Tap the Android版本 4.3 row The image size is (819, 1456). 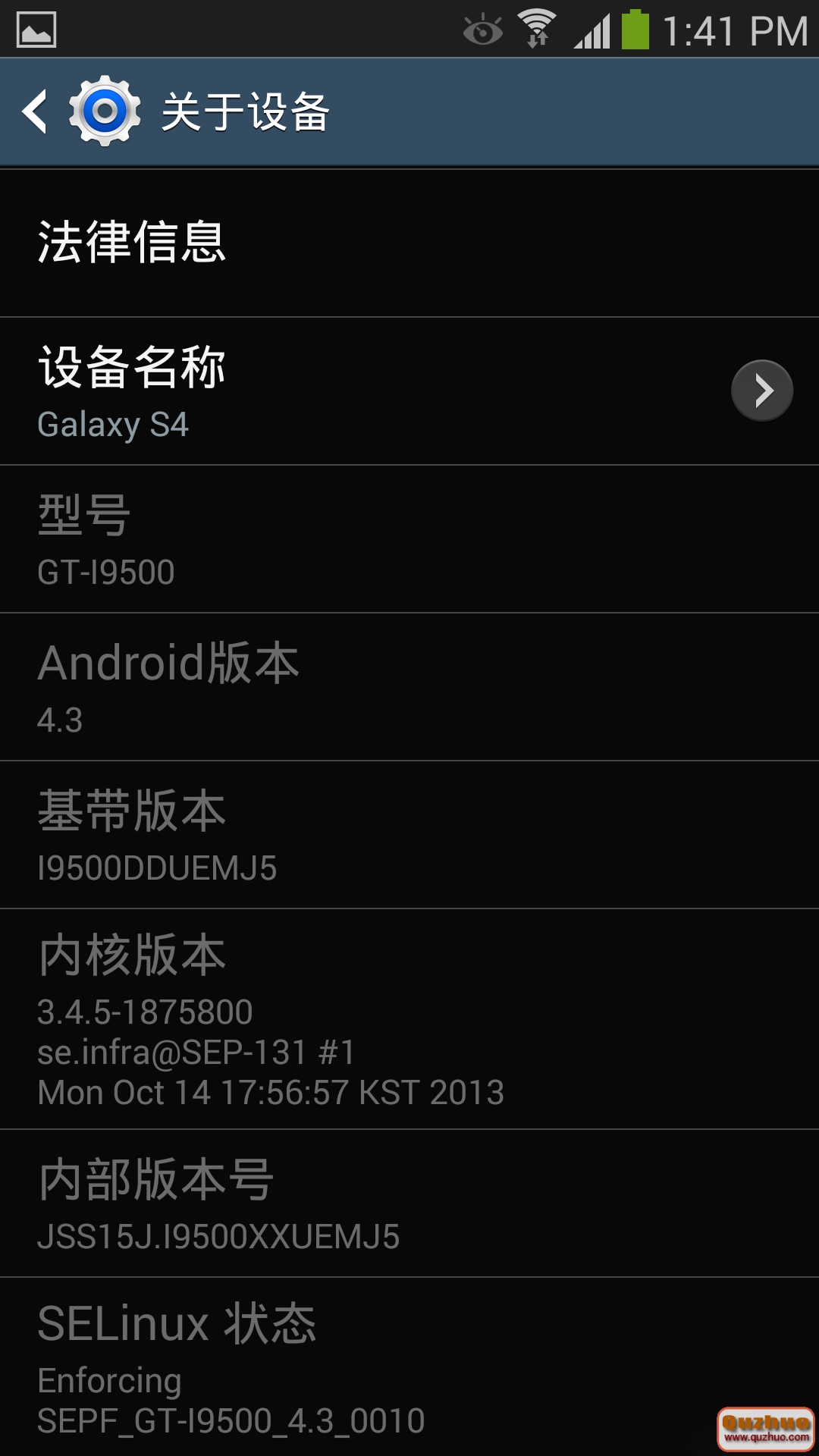(409, 687)
